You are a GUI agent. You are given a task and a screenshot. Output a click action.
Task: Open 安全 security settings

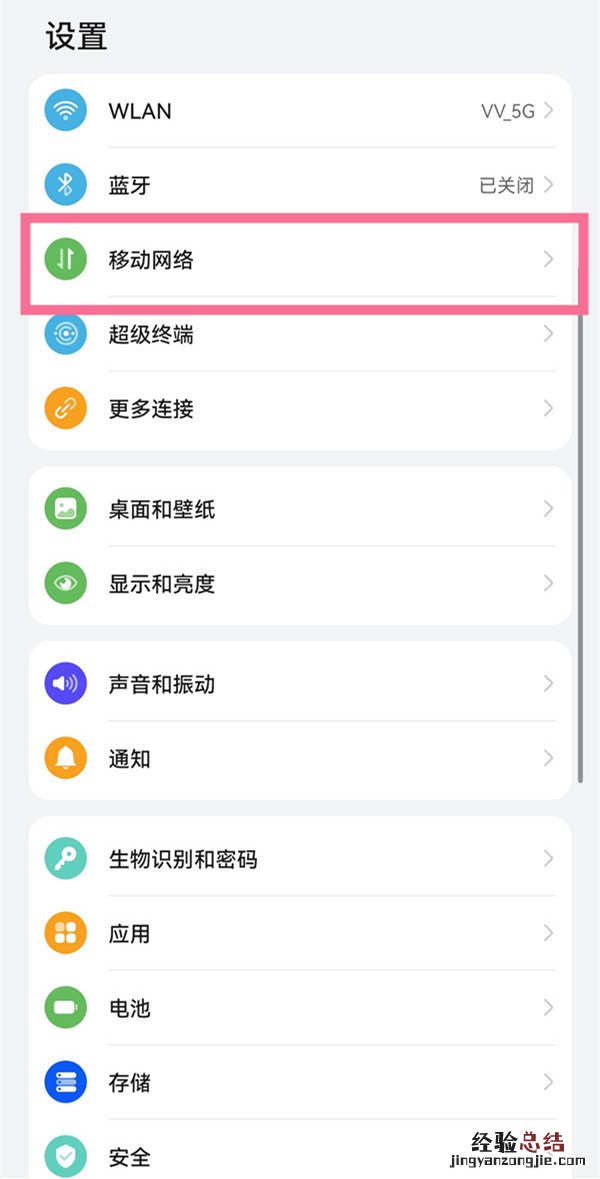tap(300, 1156)
